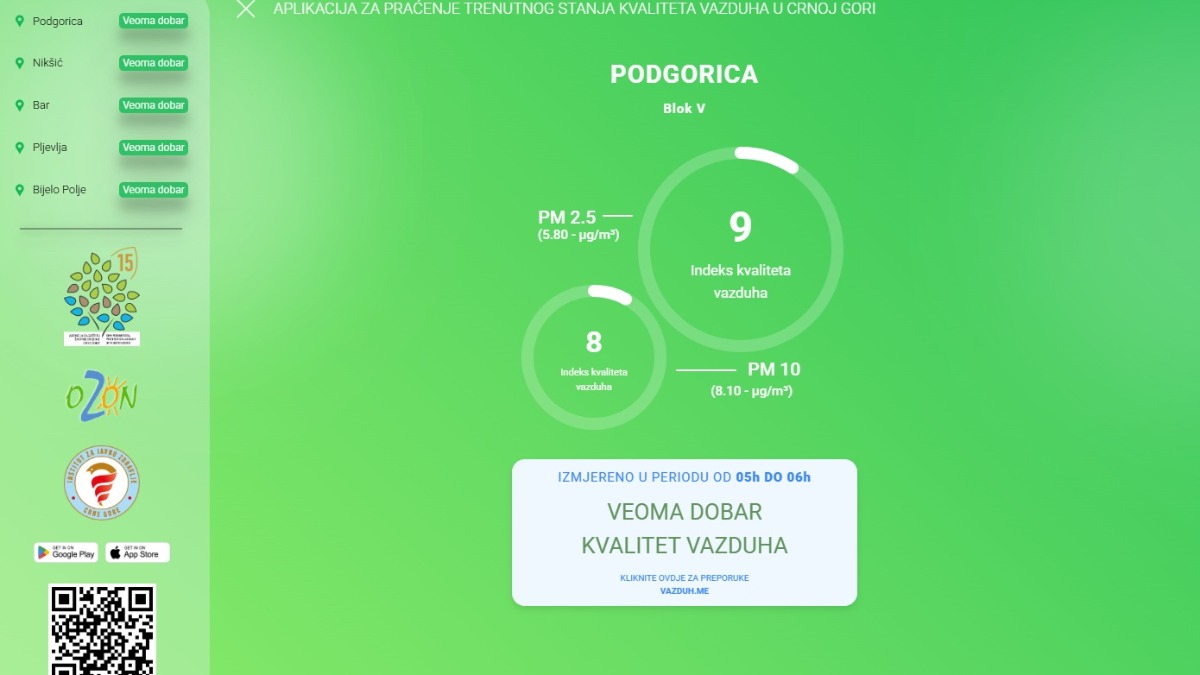The image size is (1200, 675).
Task: Open recommendations card Veoma dobar kvalitet vazduha
Action: [684, 532]
